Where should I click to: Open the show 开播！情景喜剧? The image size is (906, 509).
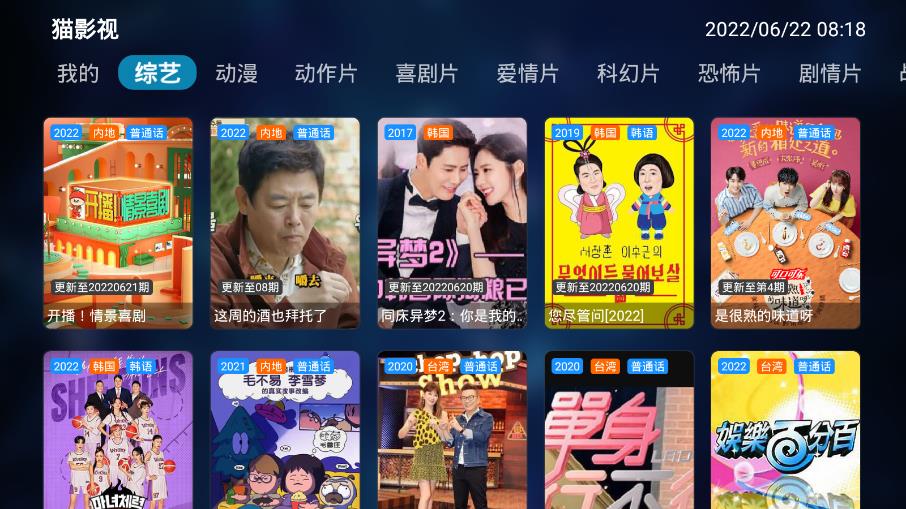coord(118,223)
